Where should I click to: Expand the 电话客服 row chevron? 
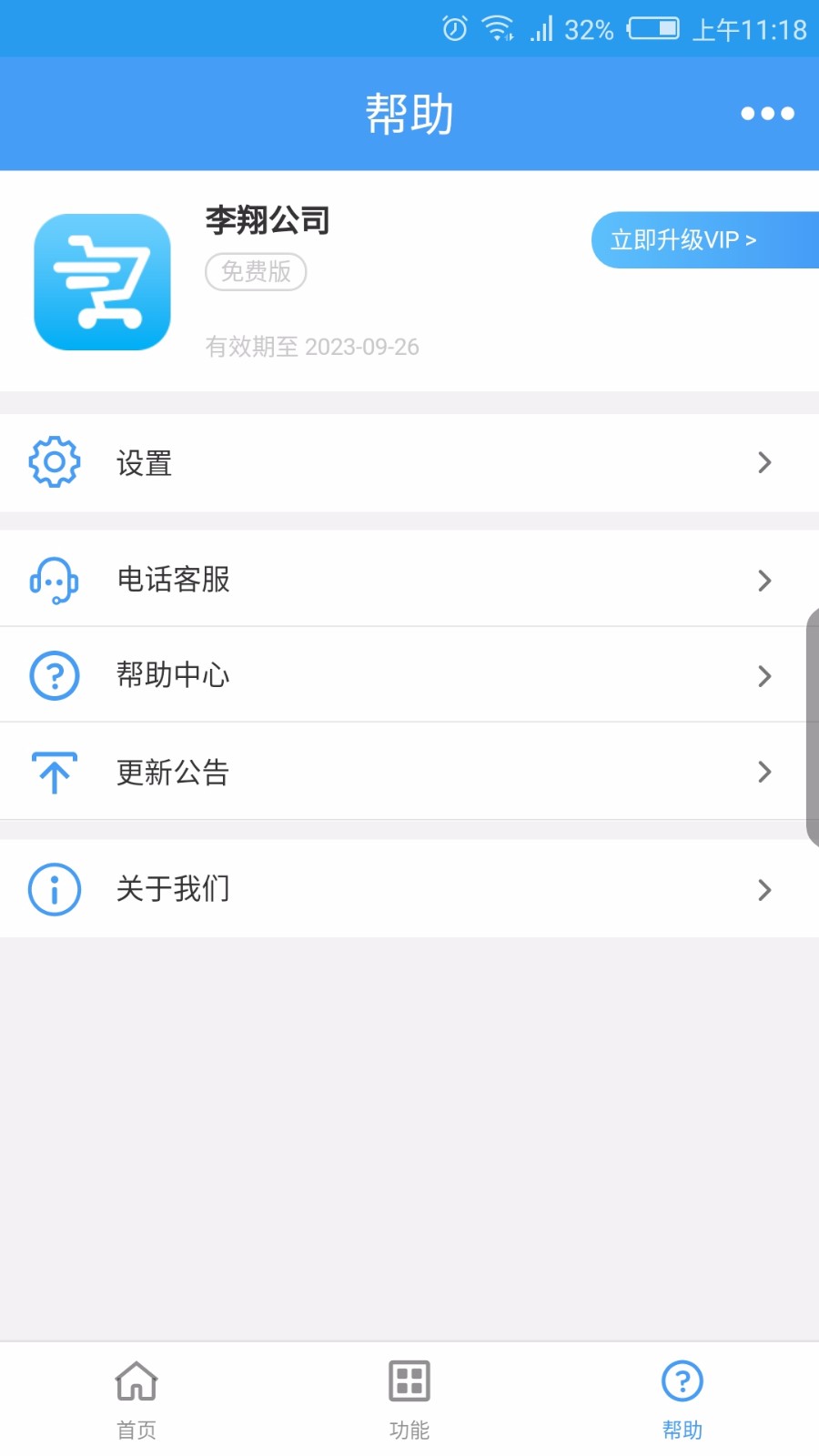pyautogui.click(x=764, y=580)
